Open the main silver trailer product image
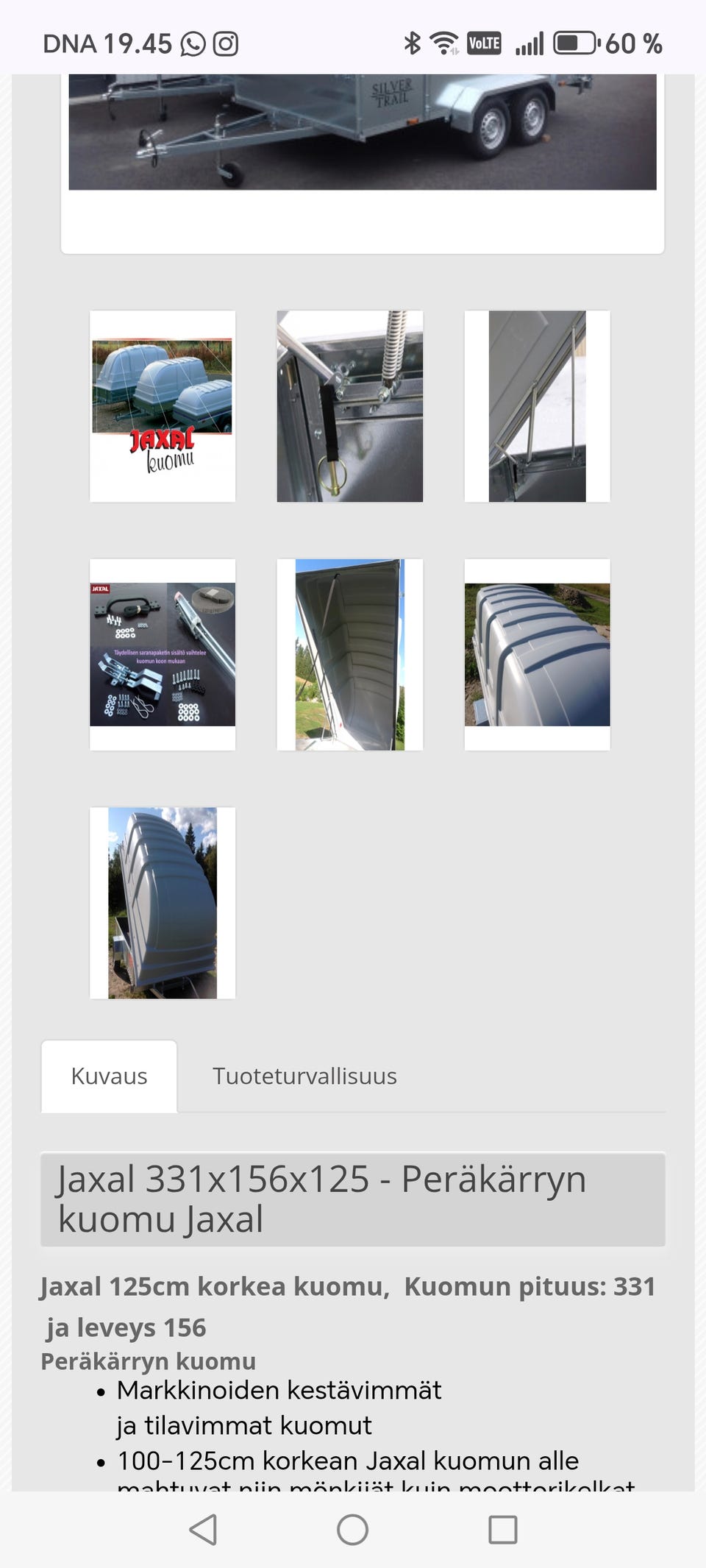The image size is (706, 1568). pos(362,132)
